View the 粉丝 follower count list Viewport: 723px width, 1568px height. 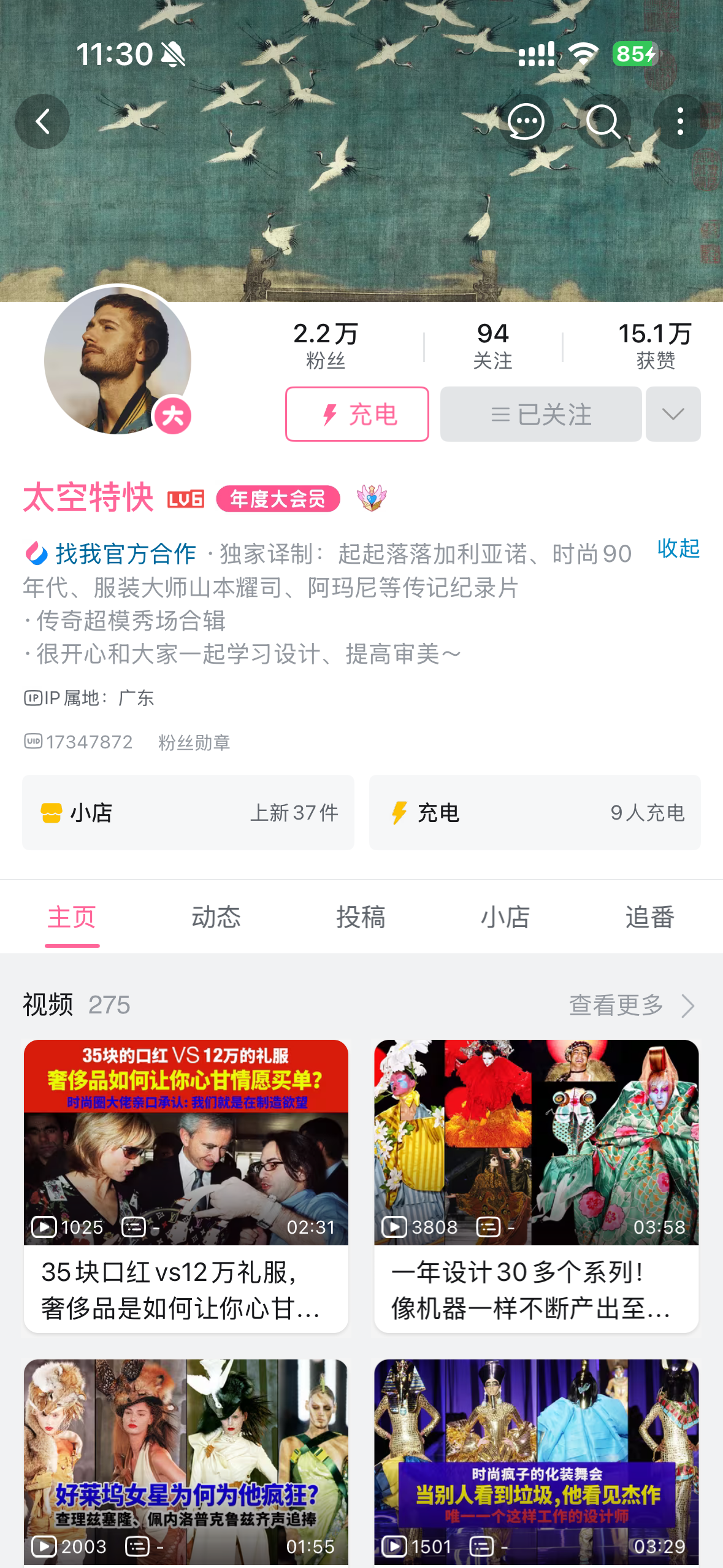(x=326, y=346)
